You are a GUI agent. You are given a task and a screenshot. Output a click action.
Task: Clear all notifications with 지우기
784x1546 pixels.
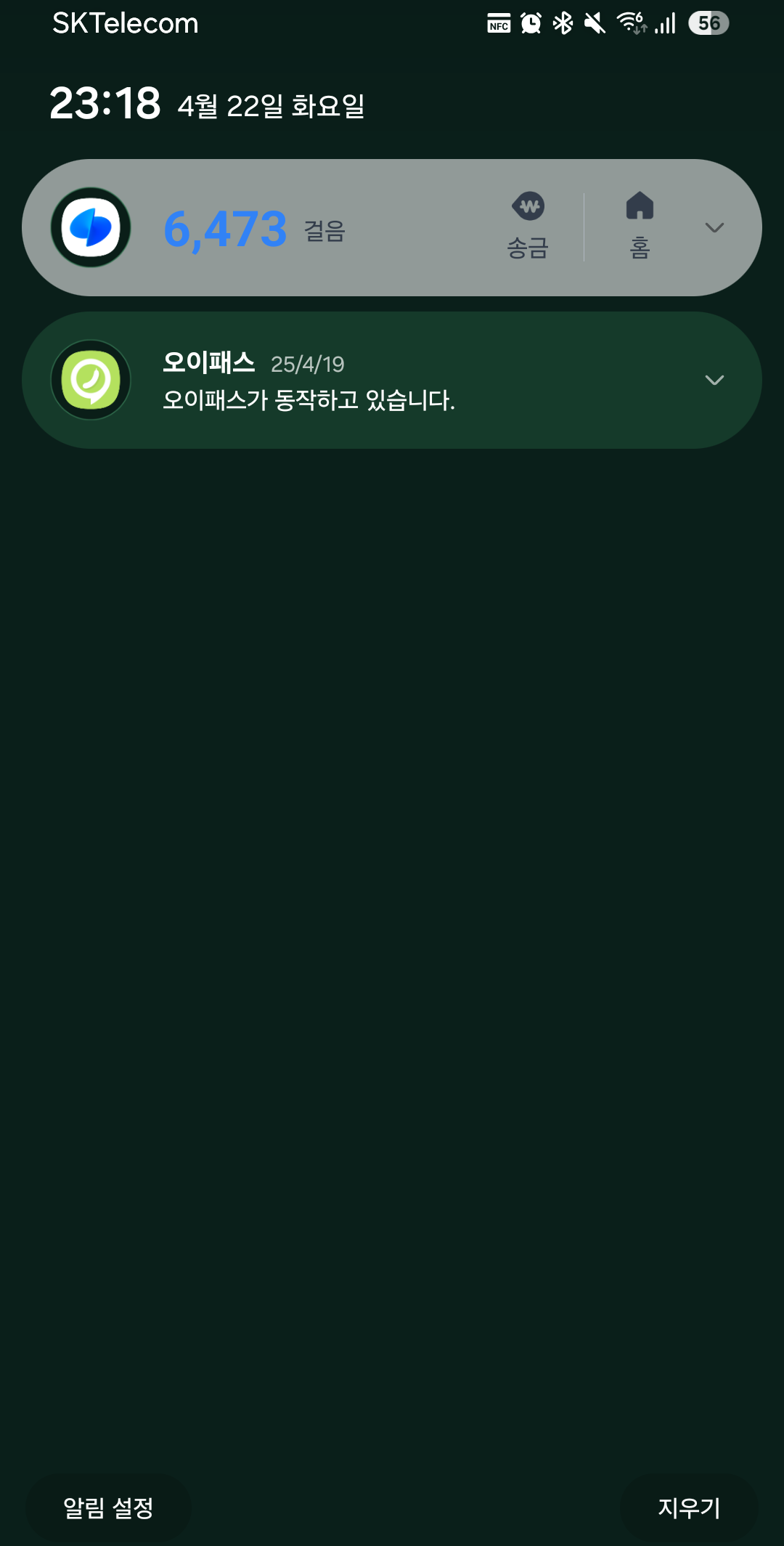[x=688, y=1508]
